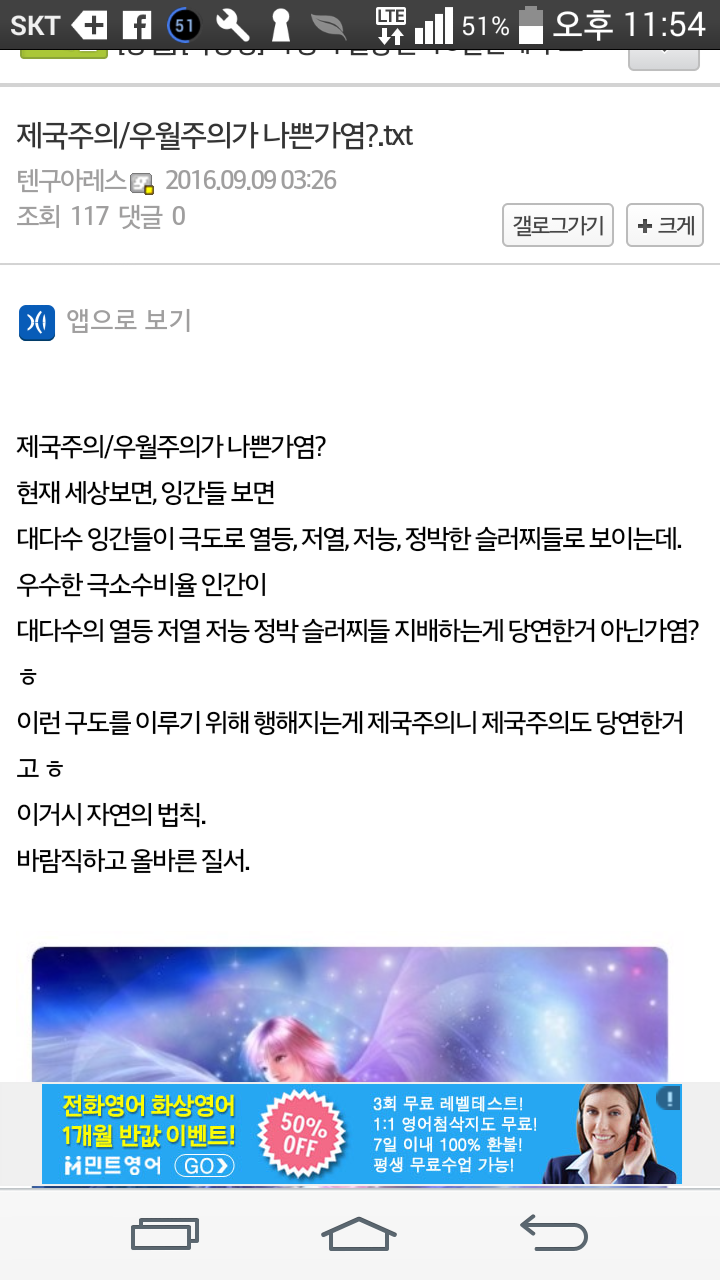Go back using the system back button

[x=553, y=1232]
